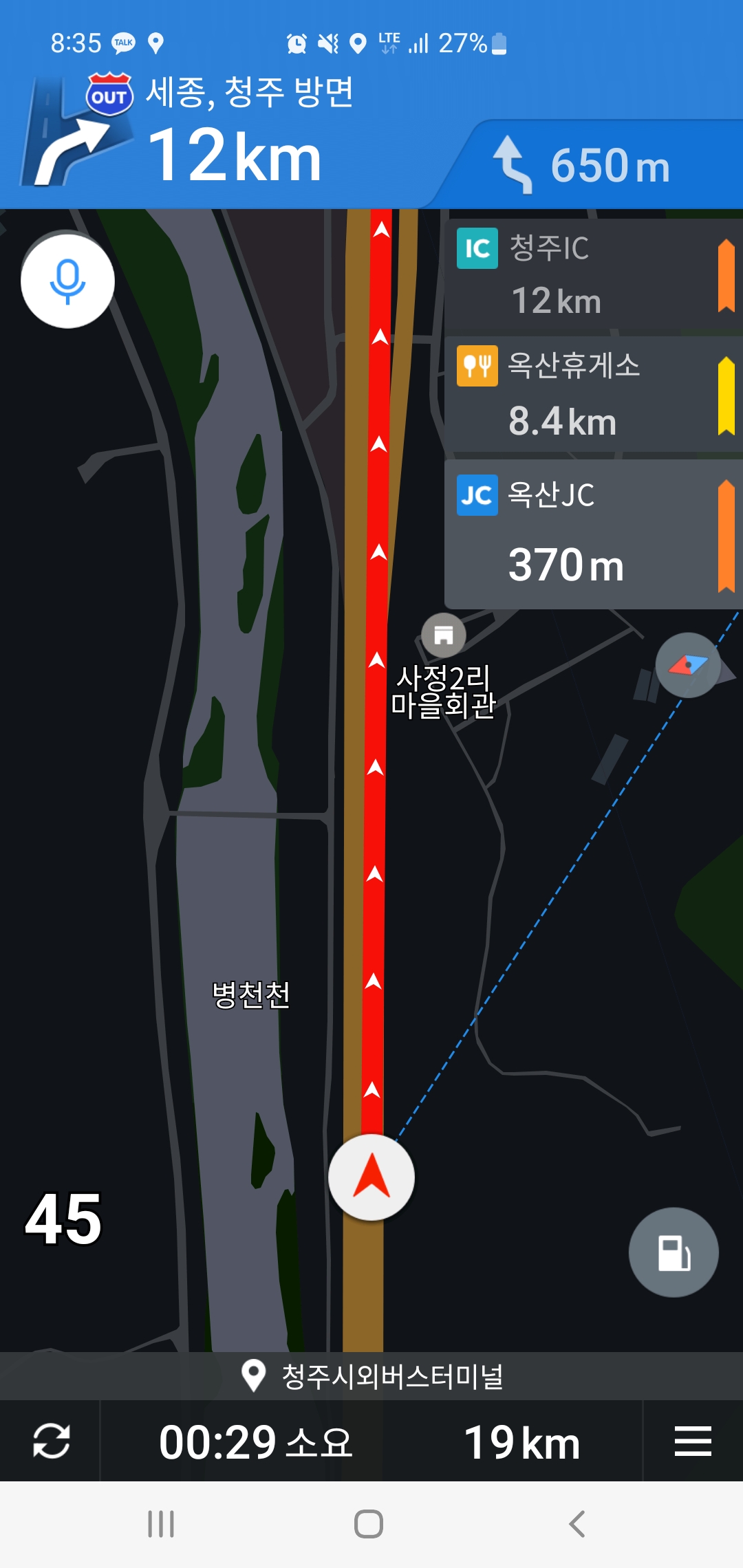Screen dimensions: 743x1568
Task: Open the recent apps view
Action: pyautogui.click(x=161, y=1524)
